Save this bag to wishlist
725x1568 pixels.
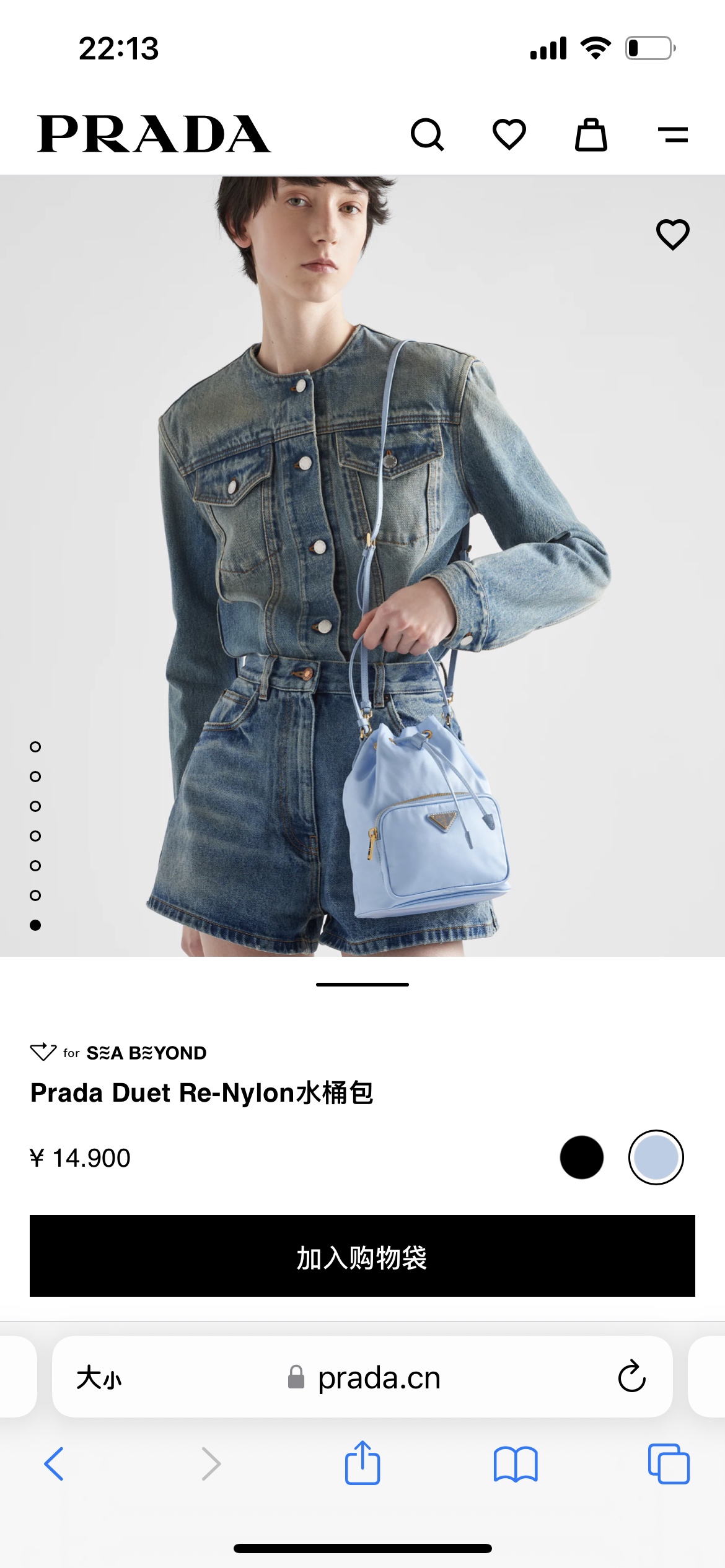pos(672,234)
